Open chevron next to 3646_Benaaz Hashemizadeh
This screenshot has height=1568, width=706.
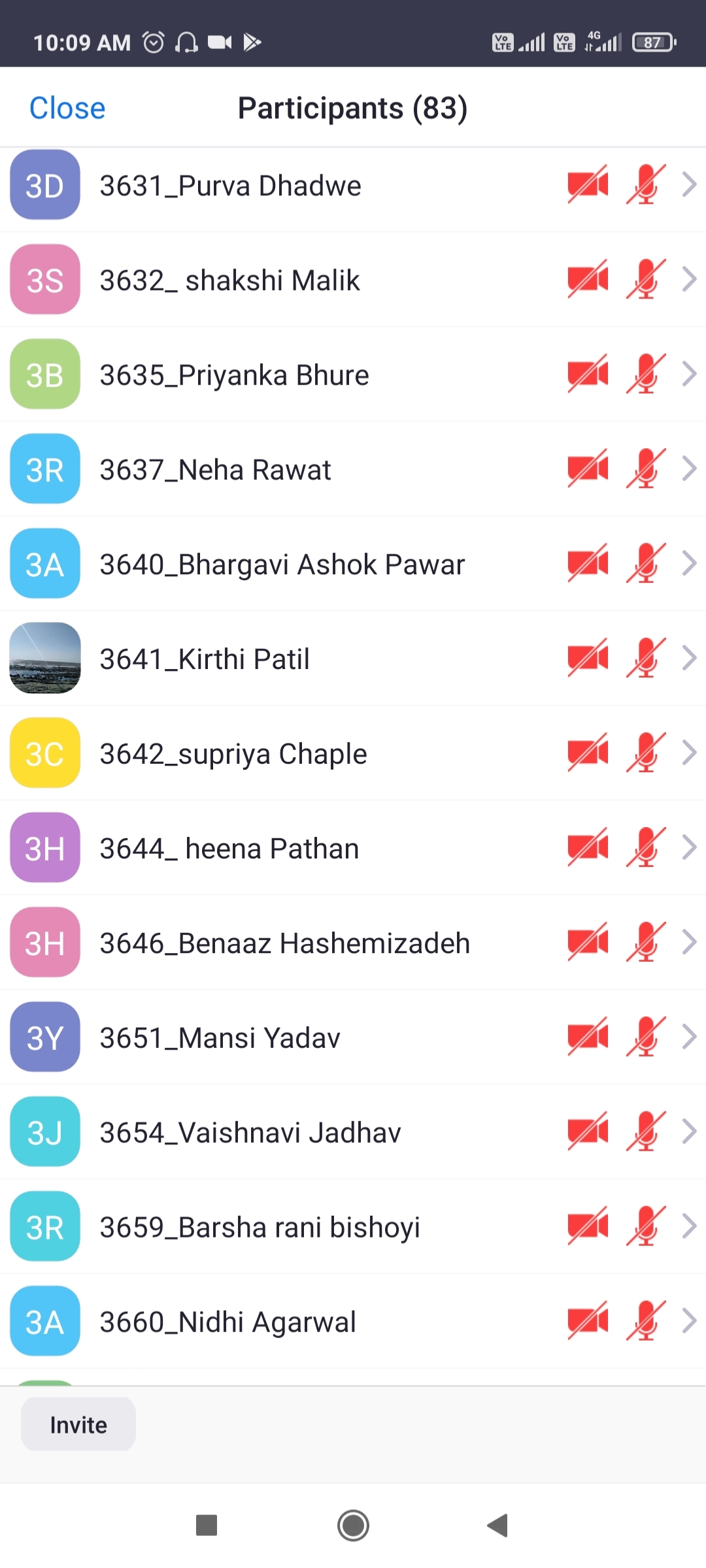click(690, 942)
